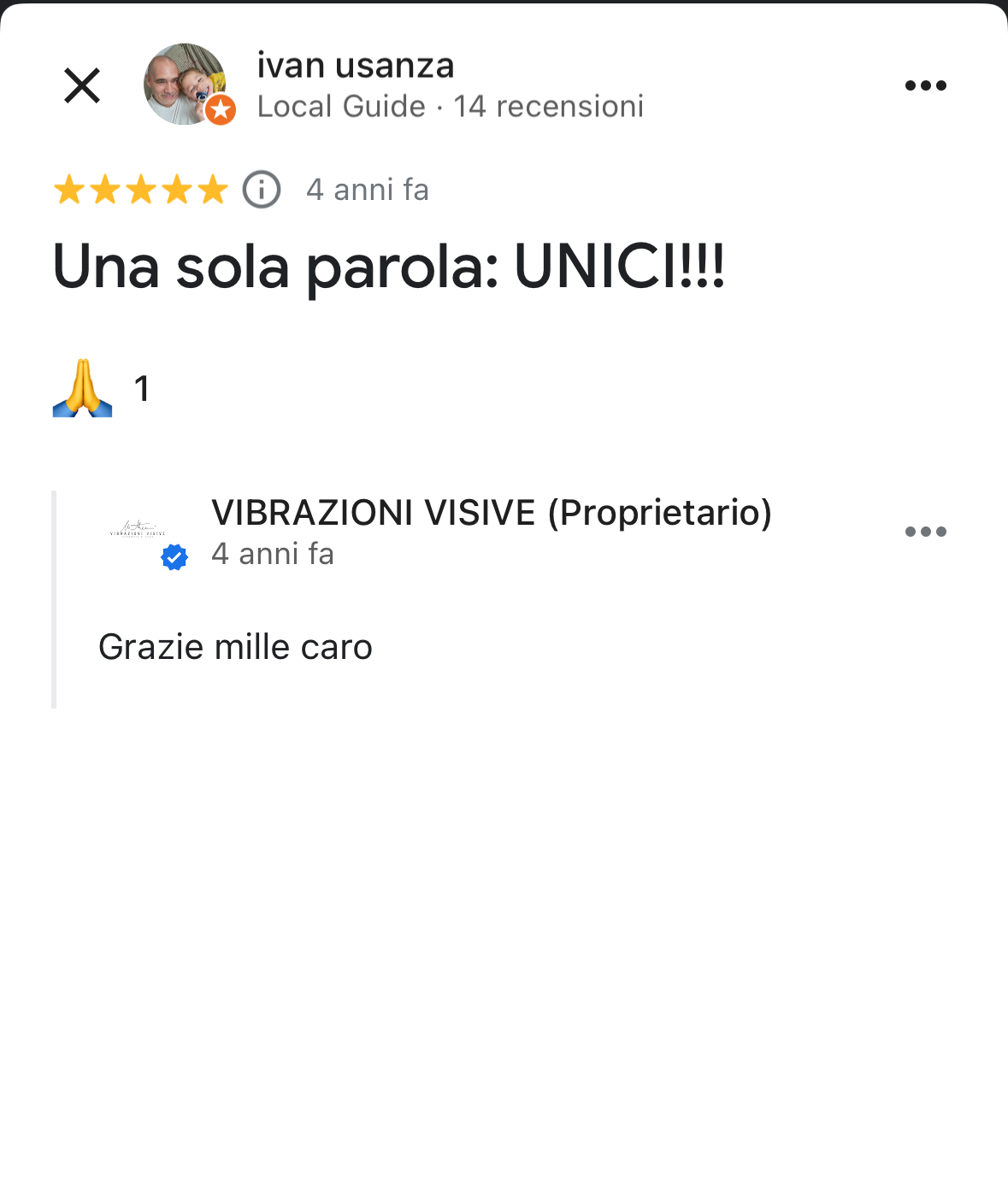Screen dimensions: 1008x1188
Task: Show rating info next to the stars
Action: click(x=262, y=190)
